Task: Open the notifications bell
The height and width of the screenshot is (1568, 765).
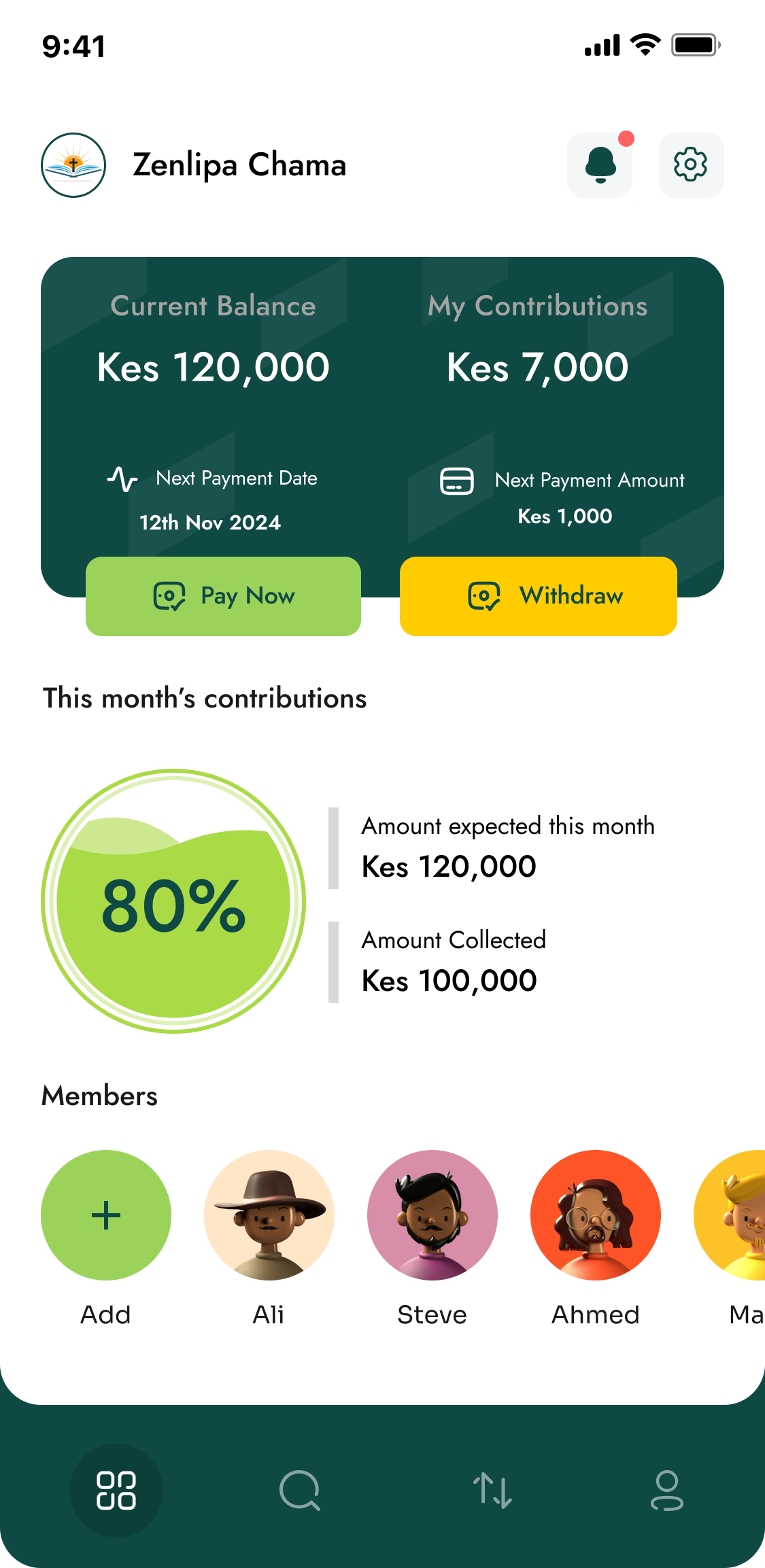Action: [600, 165]
